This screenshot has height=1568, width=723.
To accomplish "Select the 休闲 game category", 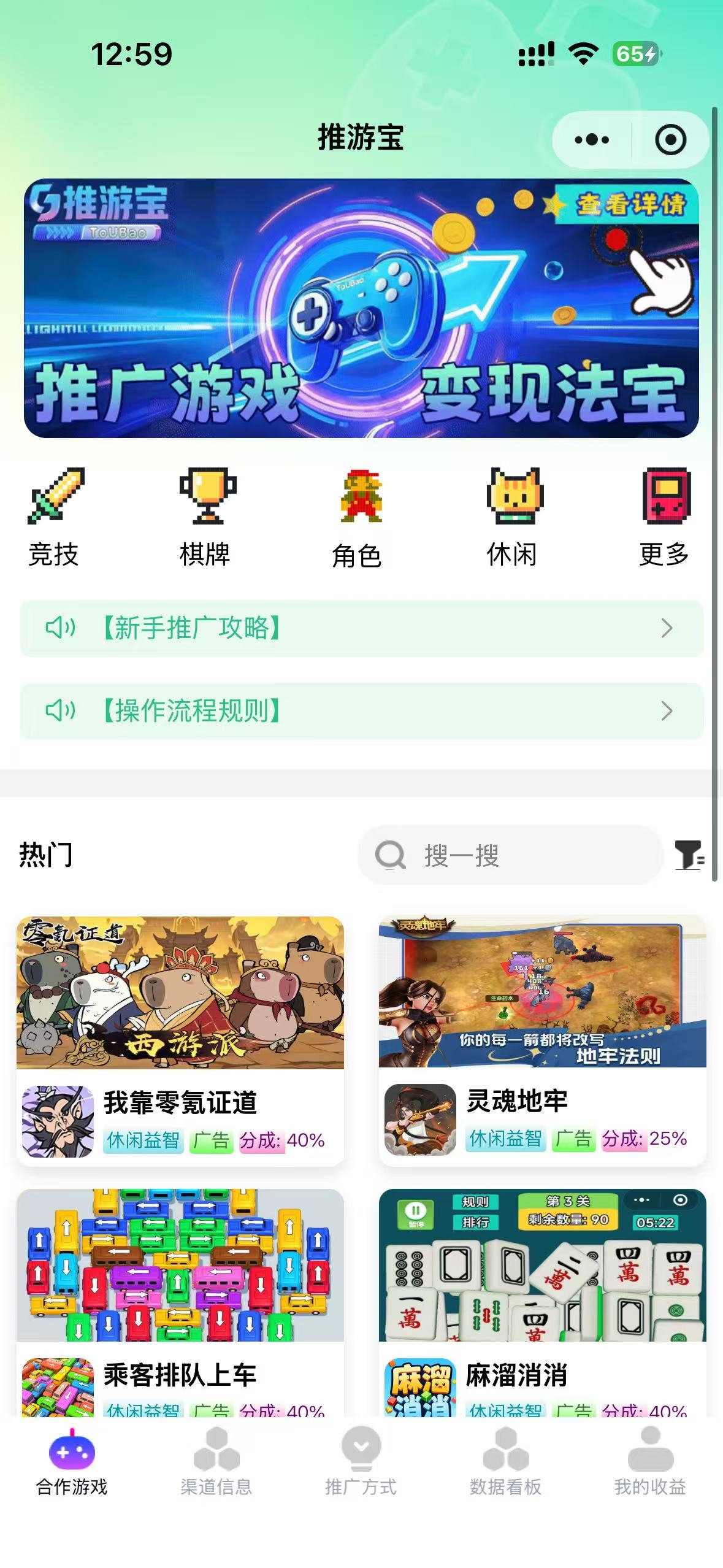I will click(513, 517).
